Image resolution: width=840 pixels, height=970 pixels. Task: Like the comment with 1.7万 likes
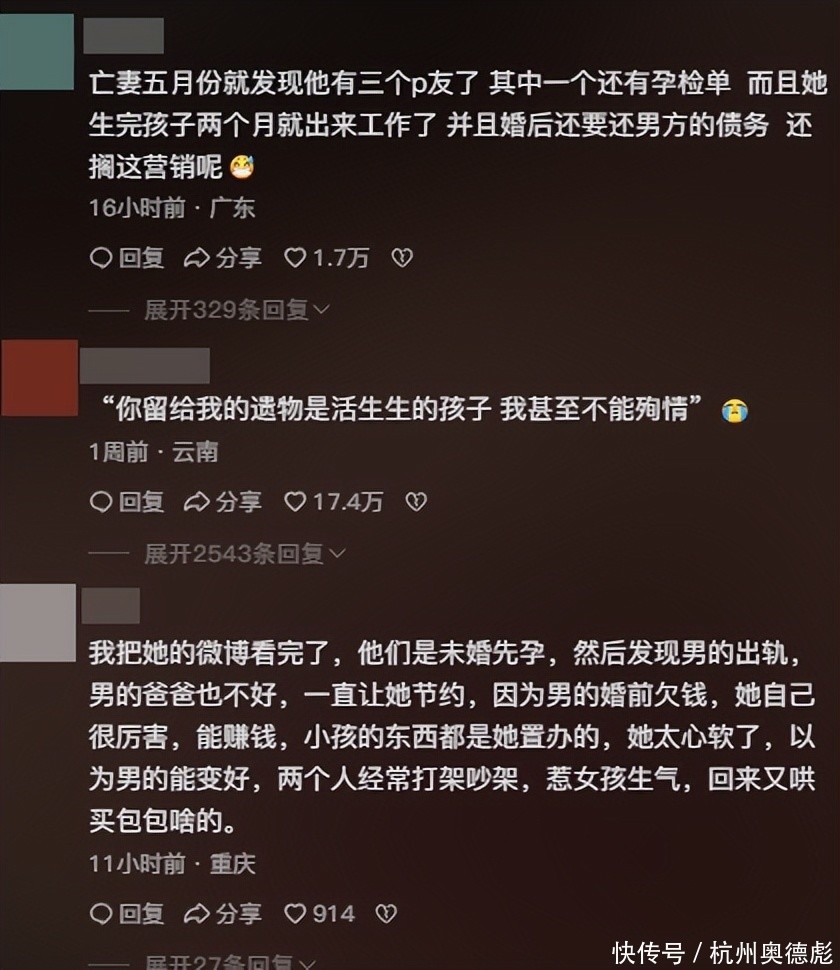pos(326,257)
